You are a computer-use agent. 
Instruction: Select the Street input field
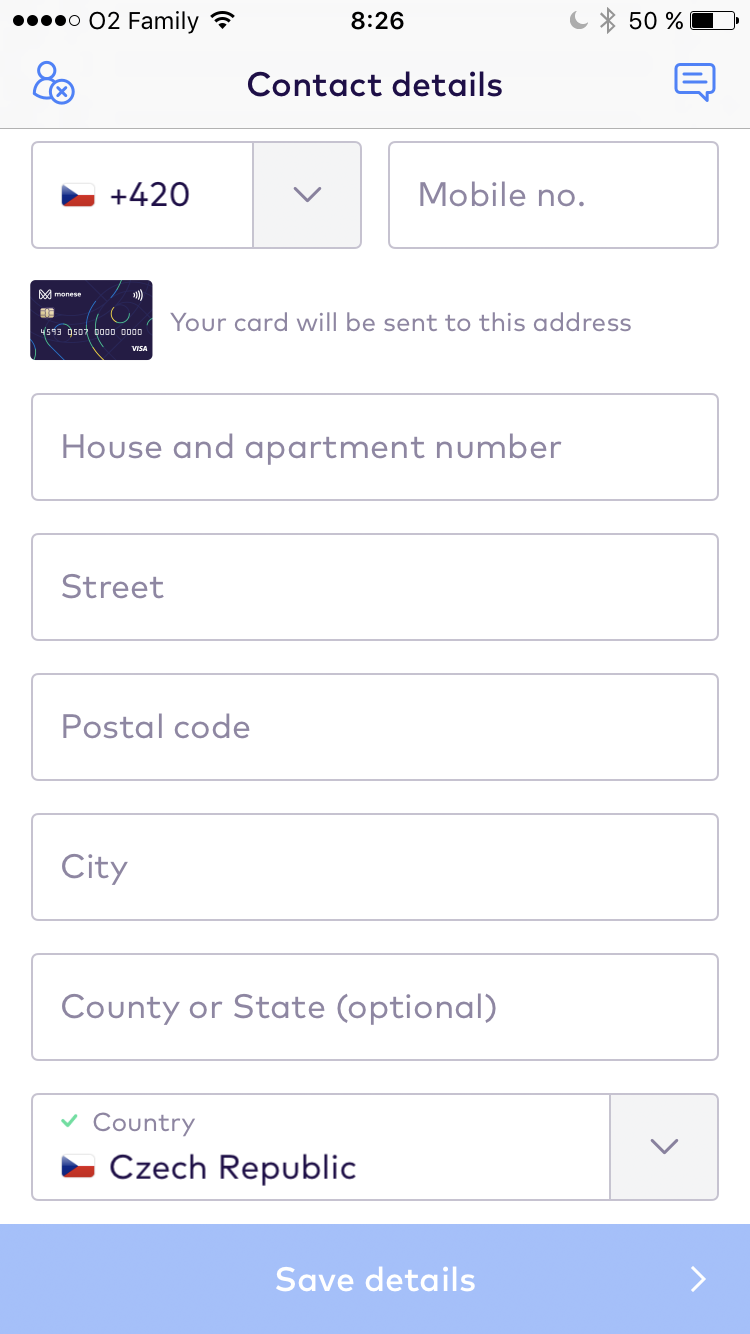click(375, 587)
